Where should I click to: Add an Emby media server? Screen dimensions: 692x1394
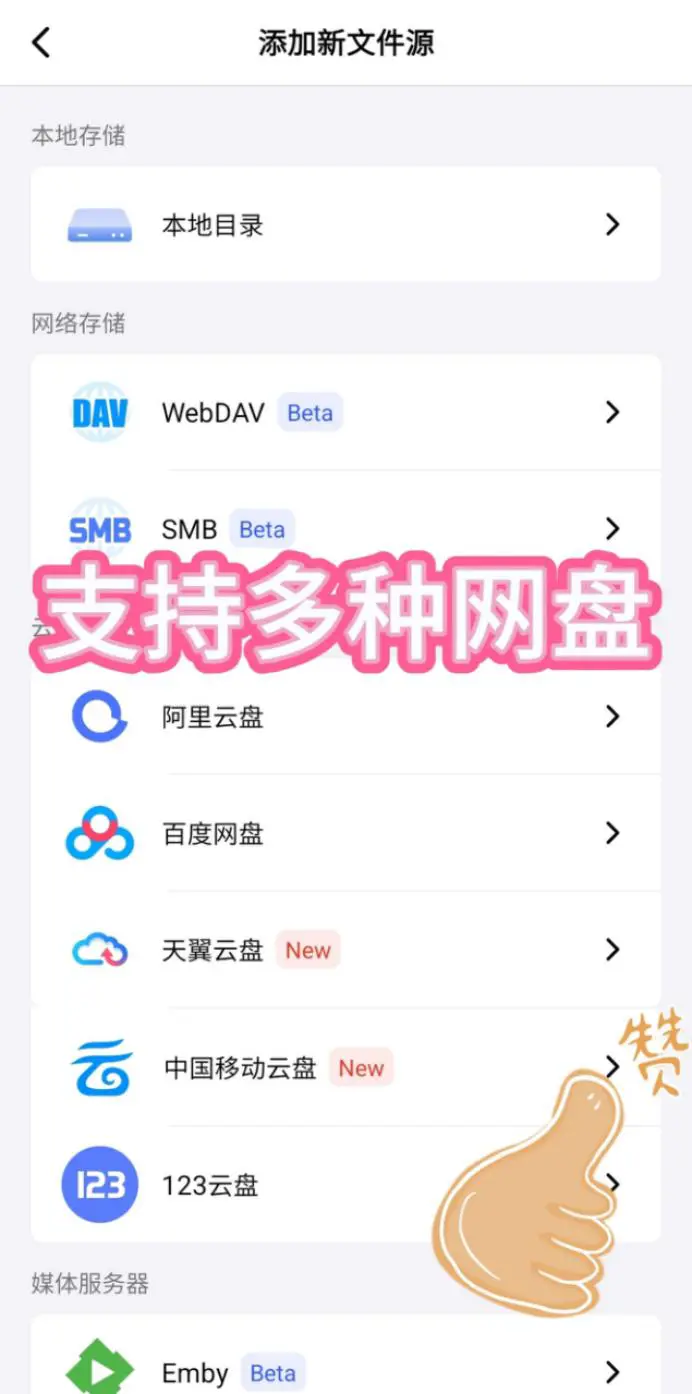tap(345, 1372)
